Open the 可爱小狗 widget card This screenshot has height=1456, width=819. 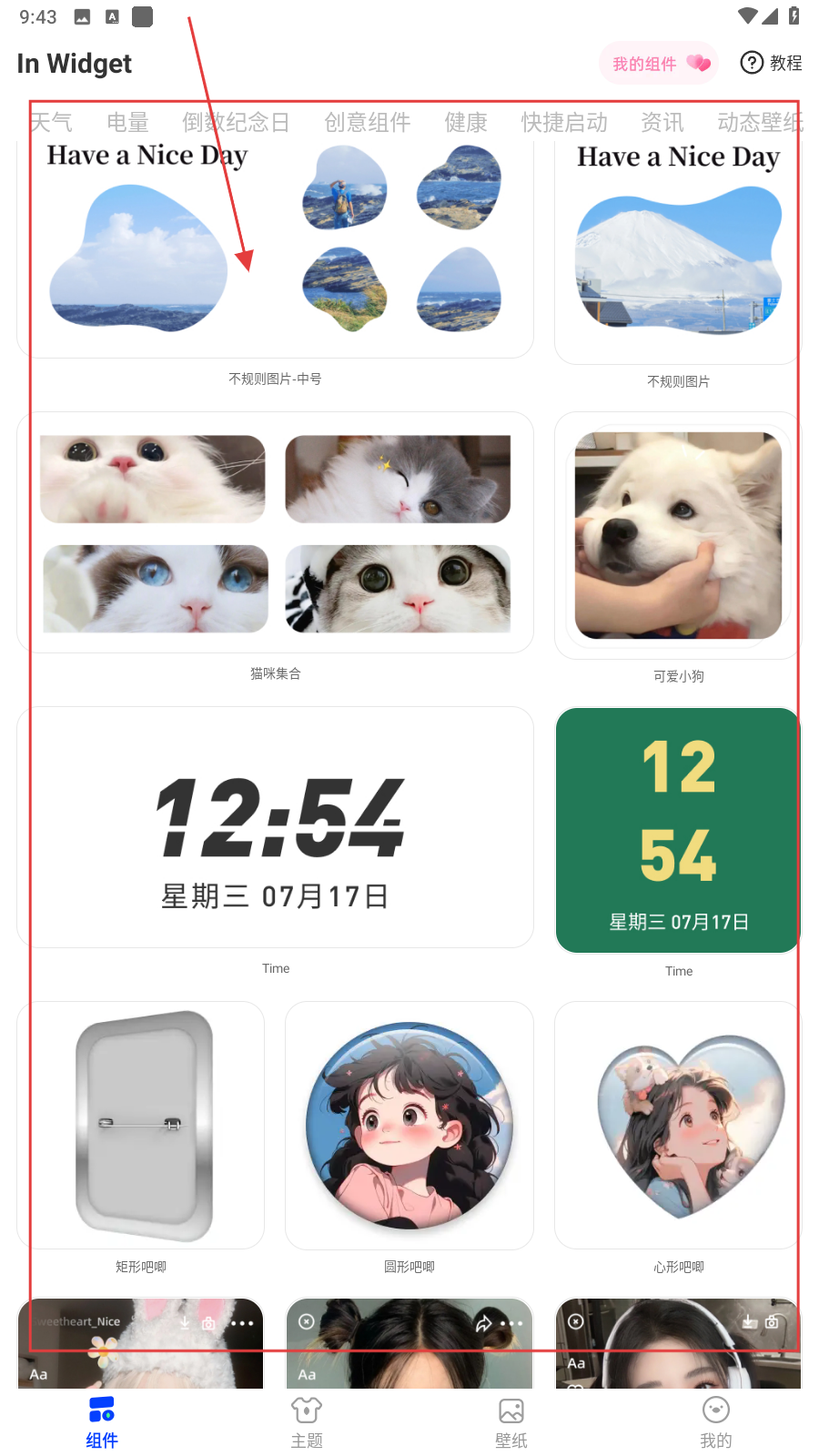click(x=678, y=537)
